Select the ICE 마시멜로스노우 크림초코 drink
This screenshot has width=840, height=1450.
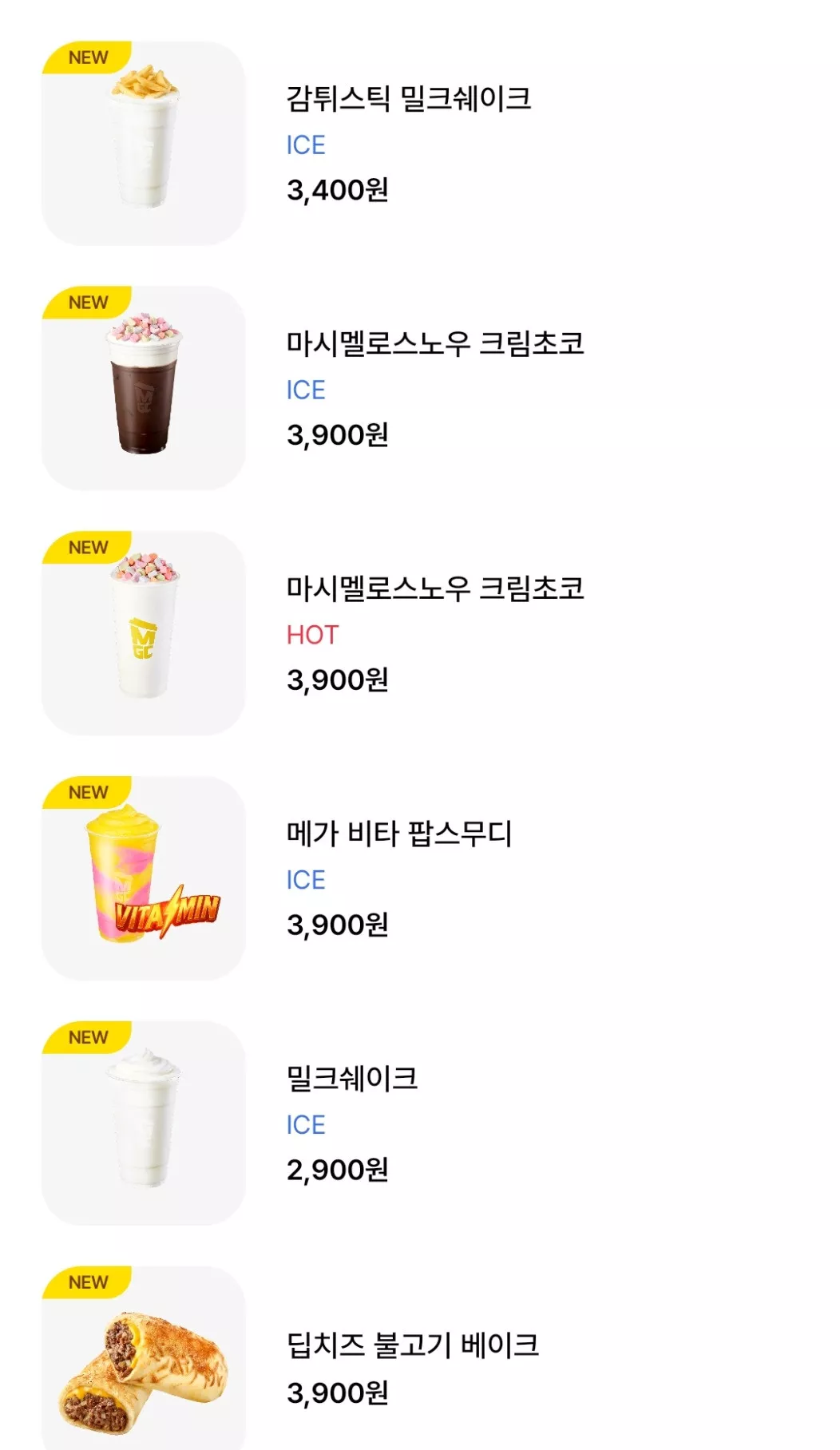[x=435, y=344]
